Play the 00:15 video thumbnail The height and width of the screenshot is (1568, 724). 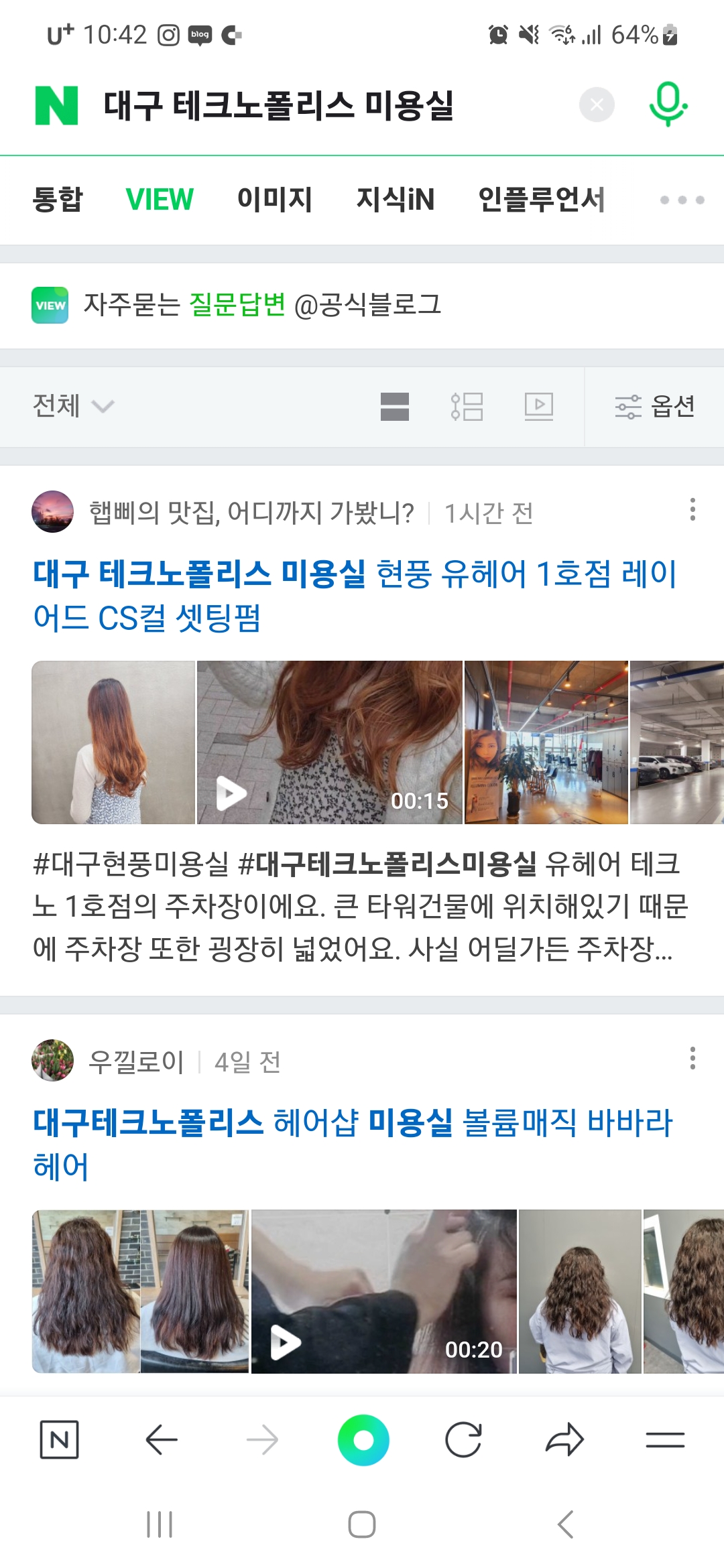(x=328, y=742)
